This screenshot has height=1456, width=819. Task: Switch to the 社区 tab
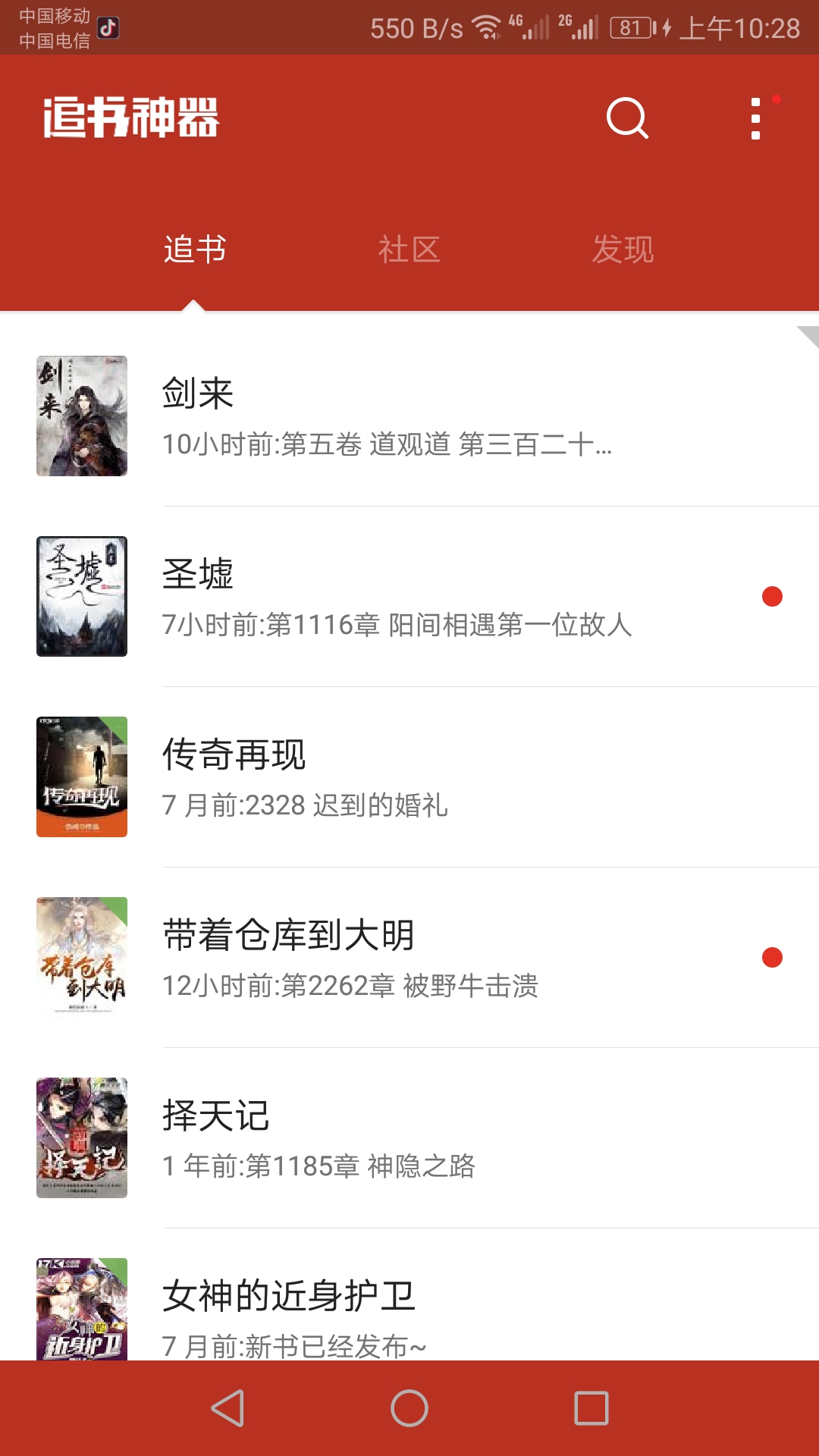(x=409, y=249)
